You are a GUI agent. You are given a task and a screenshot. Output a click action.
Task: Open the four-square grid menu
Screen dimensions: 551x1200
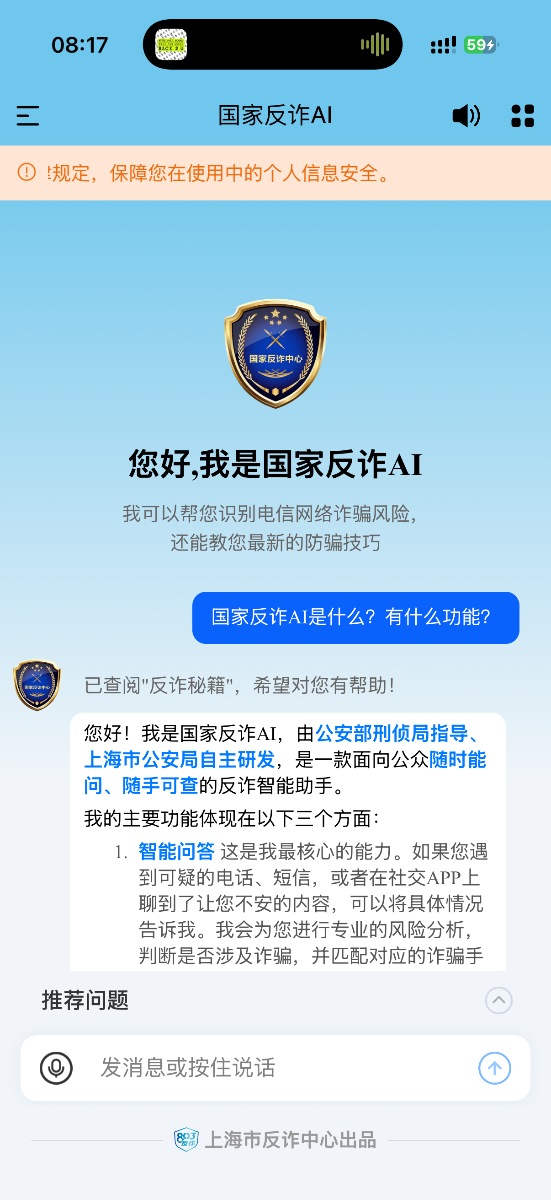point(523,116)
